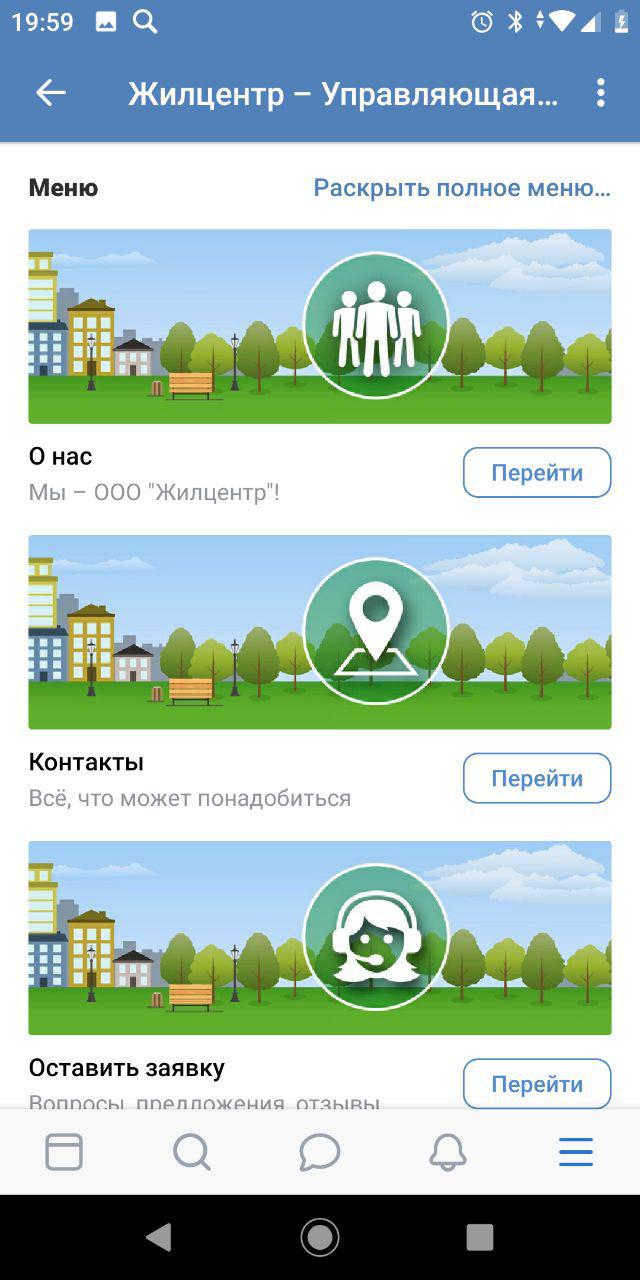Tap «Перейти» next to «Контакты»
640x1280 pixels.
tap(537, 779)
